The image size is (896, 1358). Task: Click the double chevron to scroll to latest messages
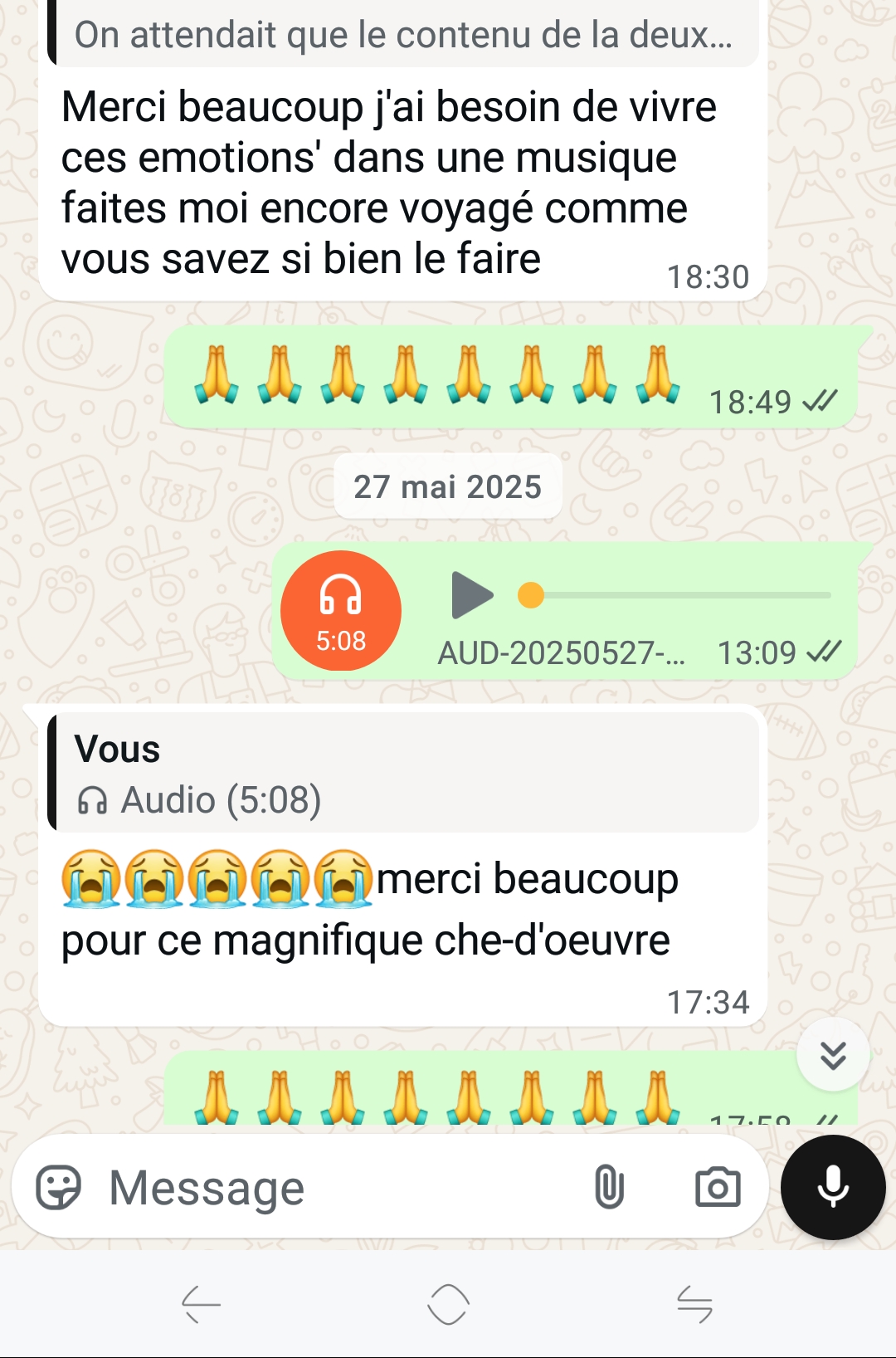pos(832,1054)
